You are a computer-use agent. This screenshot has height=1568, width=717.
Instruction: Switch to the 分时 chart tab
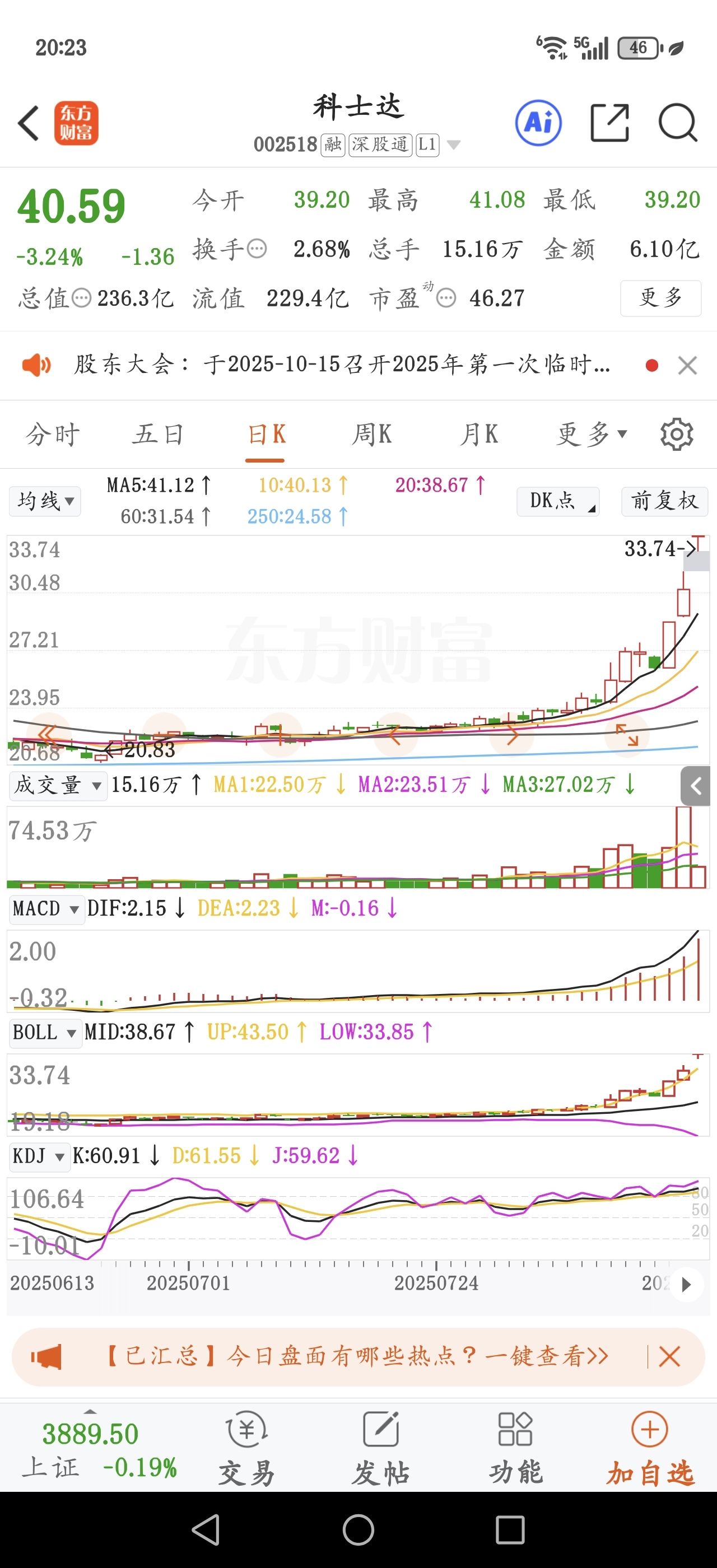click(53, 435)
